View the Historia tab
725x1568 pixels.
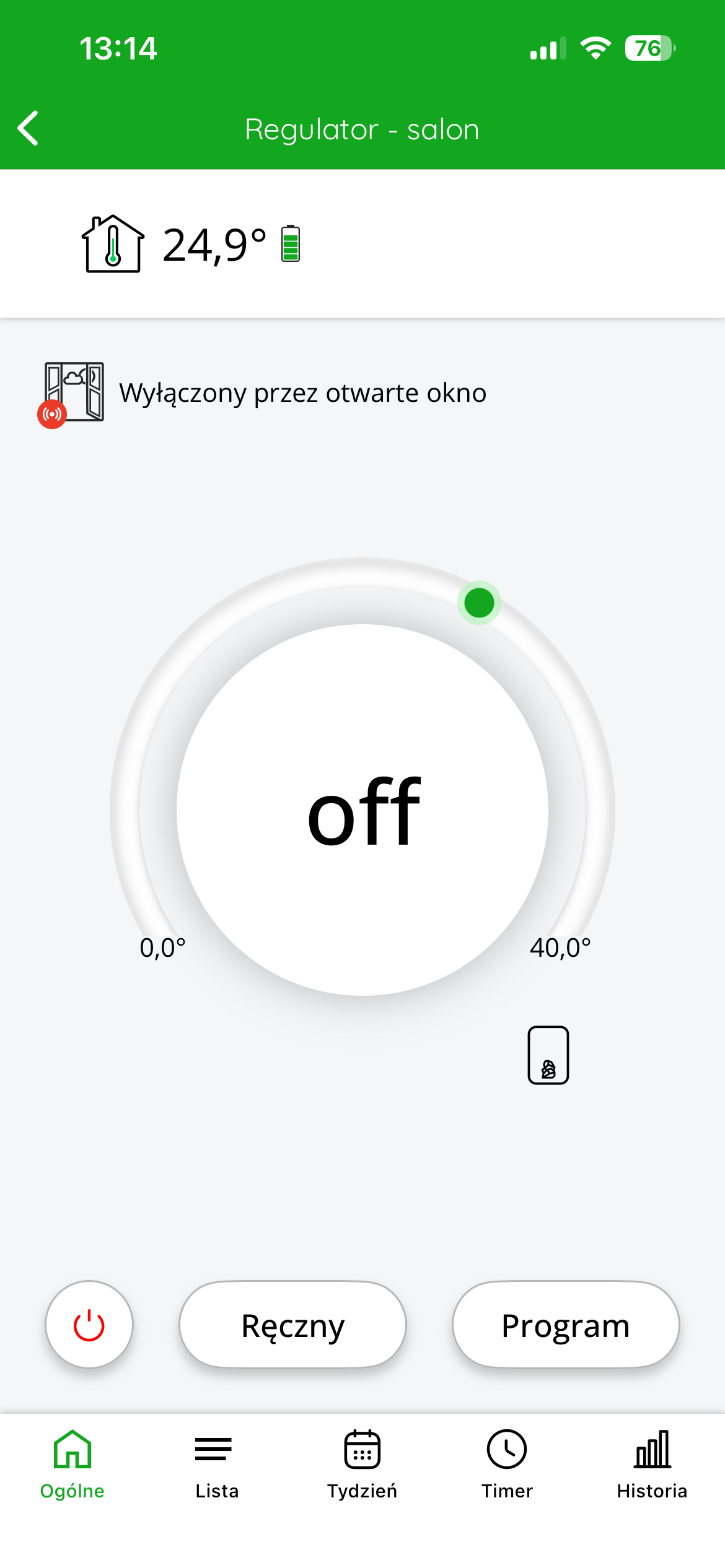coord(652,1465)
